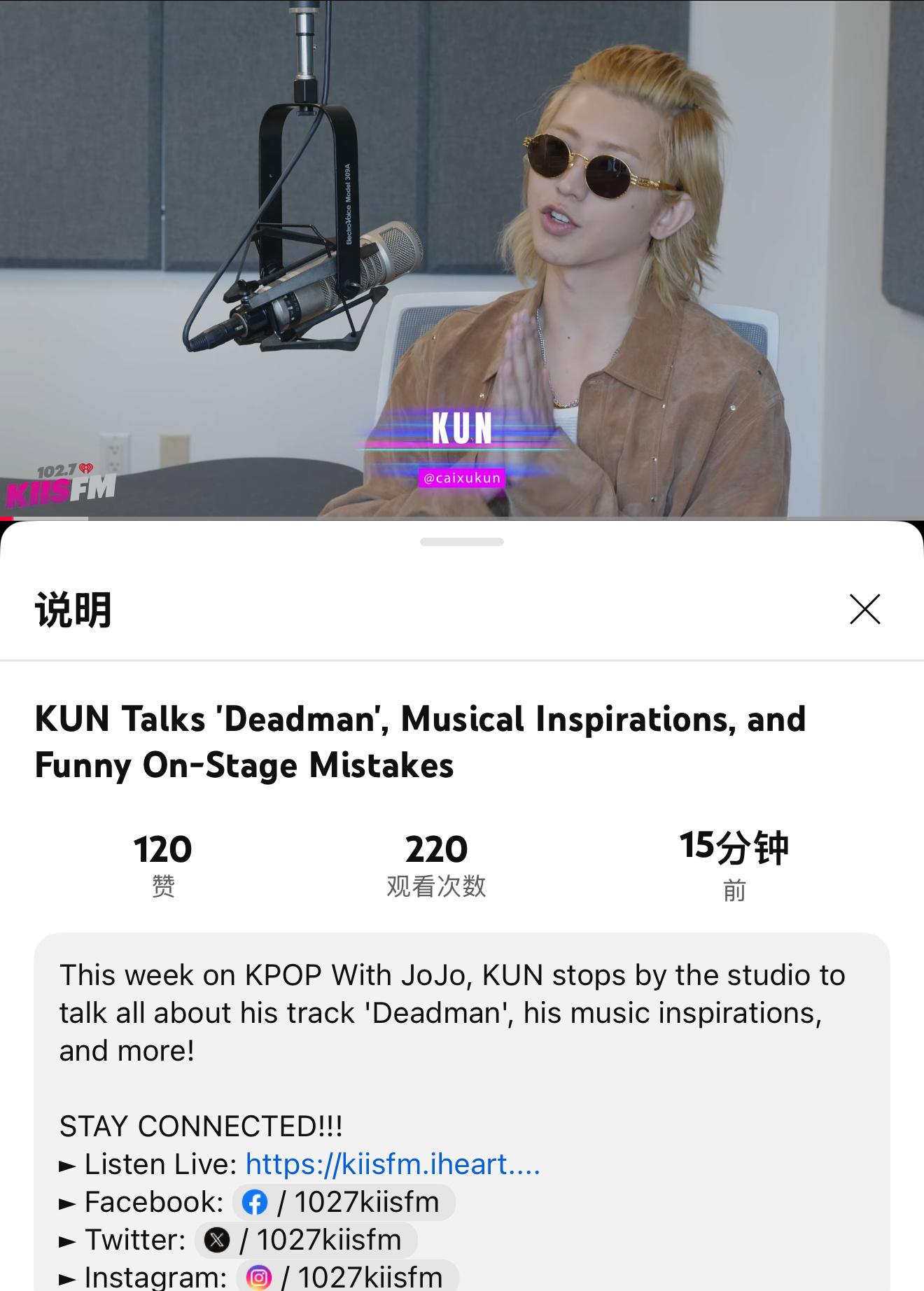Tap the panel's top drag handle
Image resolution: width=924 pixels, height=1291 pixels.
[462, 542]
